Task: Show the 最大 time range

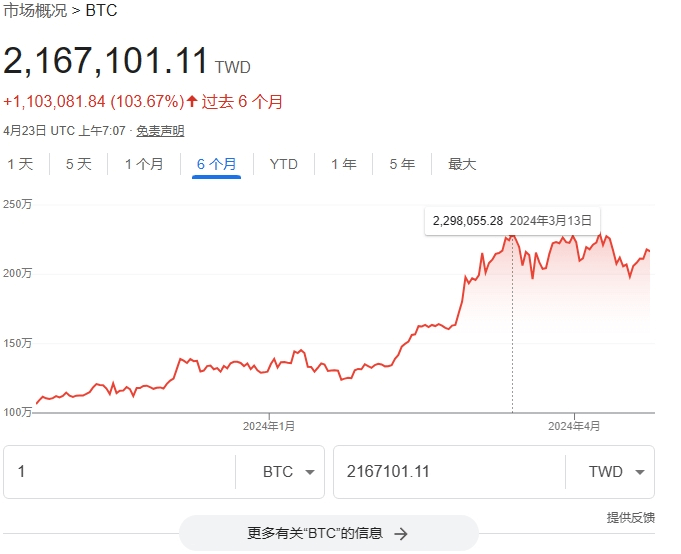Action: (x=462, y=164)
